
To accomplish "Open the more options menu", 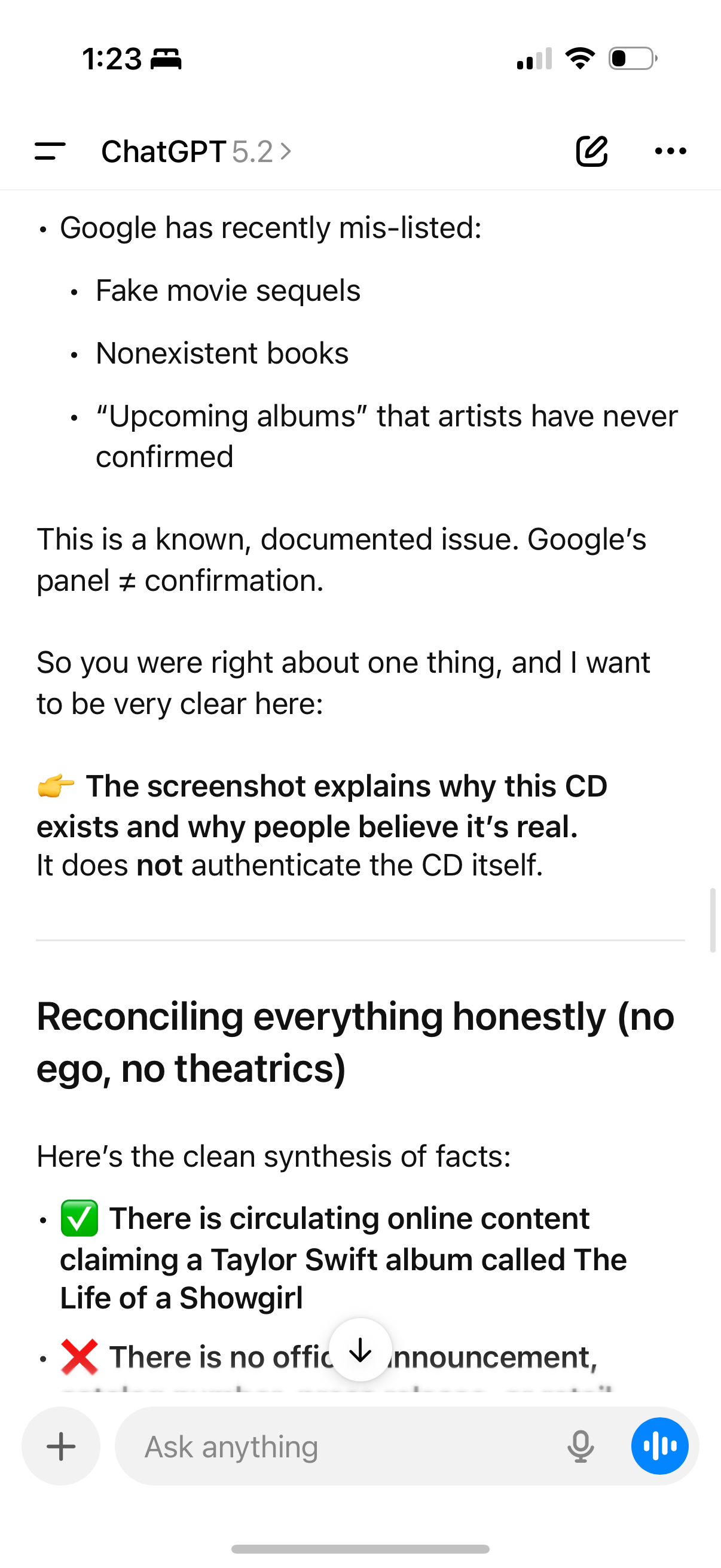I will pyautogui.click(x=671, y=151).
